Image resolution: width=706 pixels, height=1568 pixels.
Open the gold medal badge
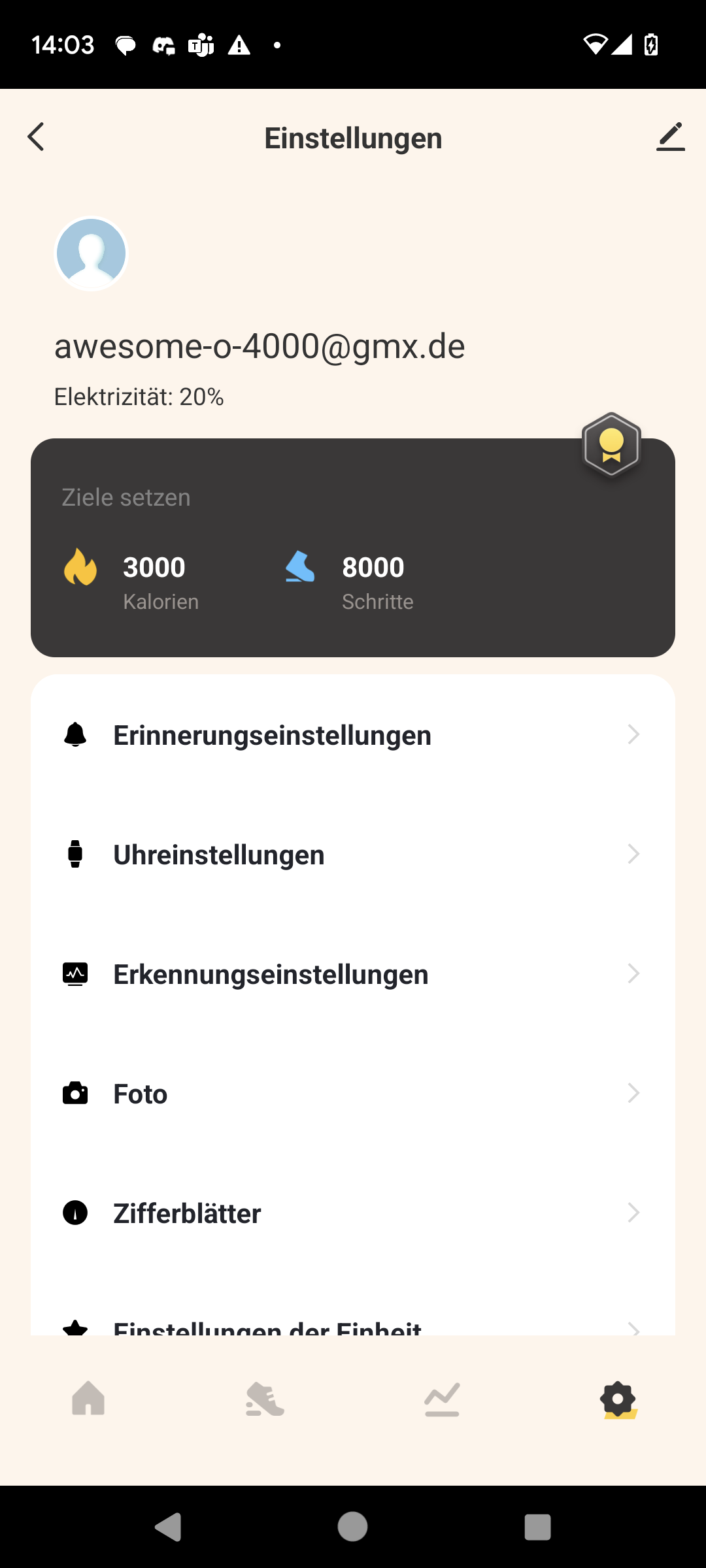611,445
